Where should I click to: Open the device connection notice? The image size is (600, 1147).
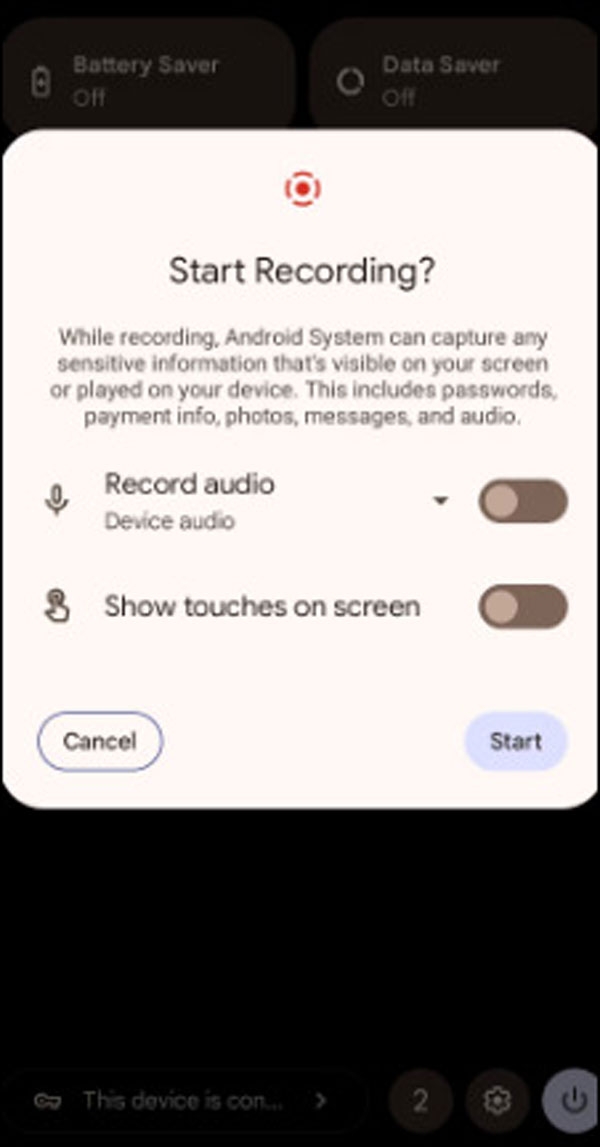coord(182,1101)
